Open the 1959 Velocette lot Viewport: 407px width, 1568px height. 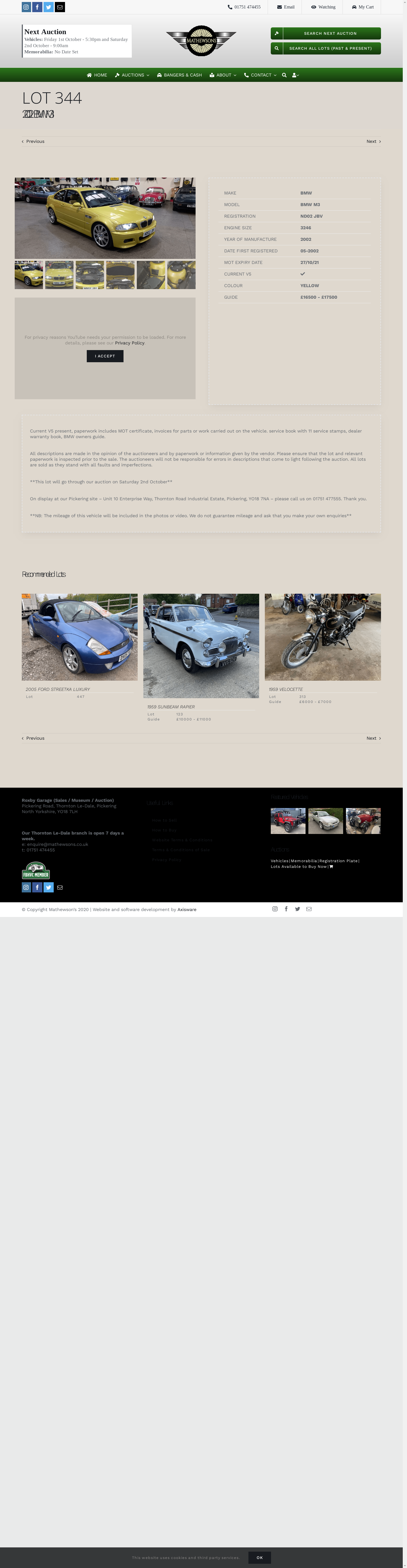[x=286, y=689]
